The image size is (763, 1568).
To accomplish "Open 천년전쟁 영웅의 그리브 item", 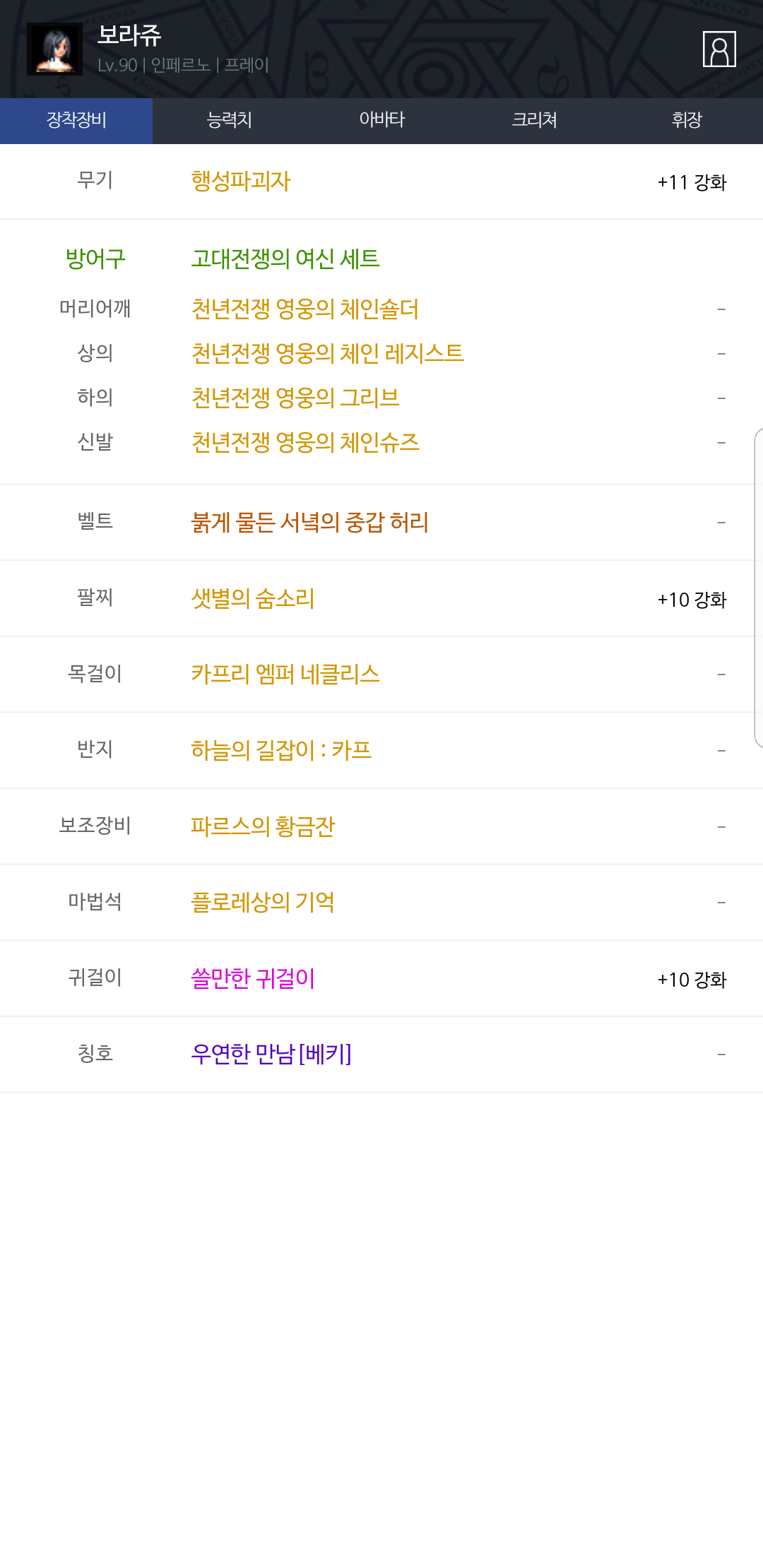I will (x=295, y=398).
